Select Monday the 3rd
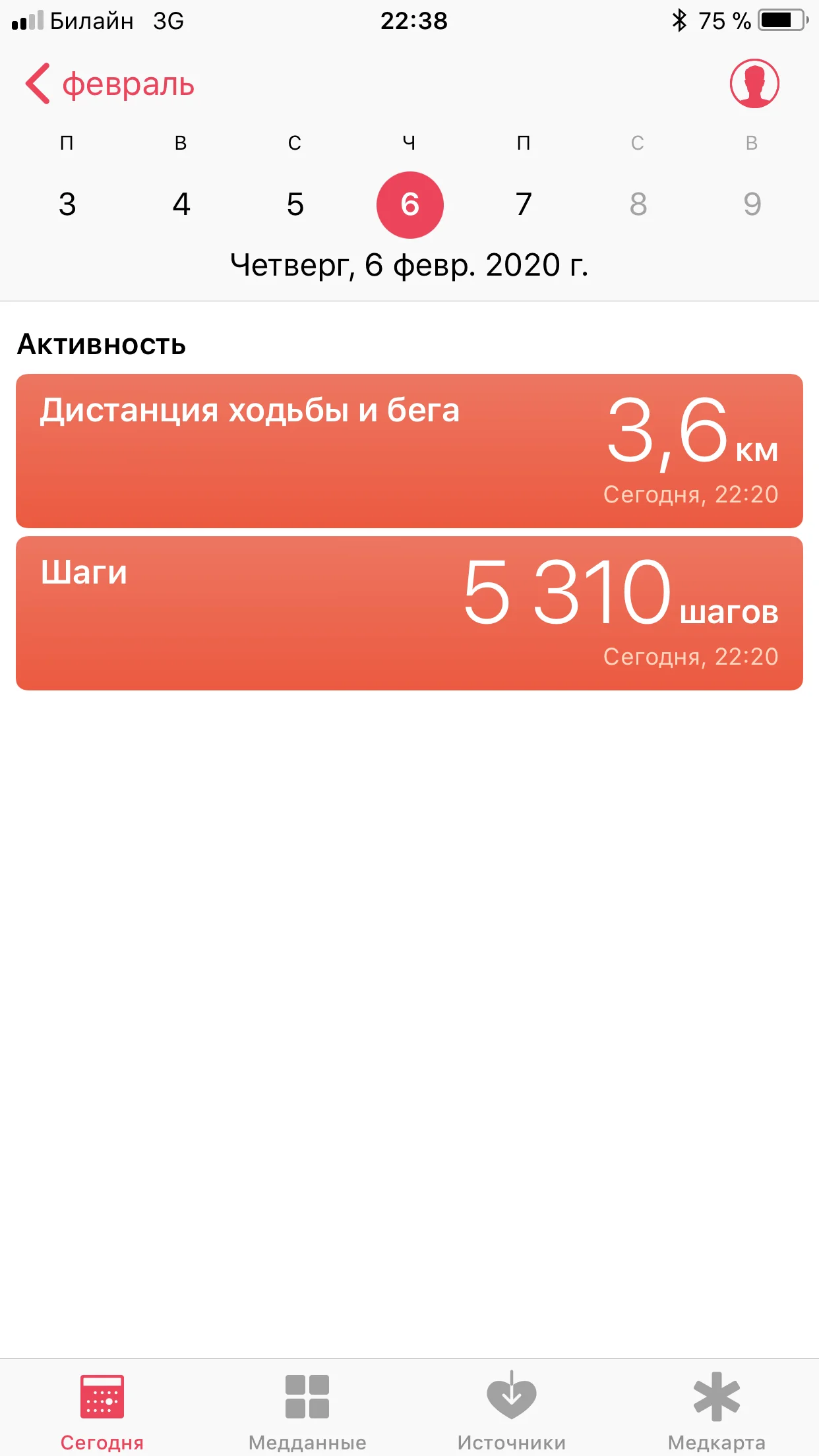Screen dimensions: 819x1456 67,204
